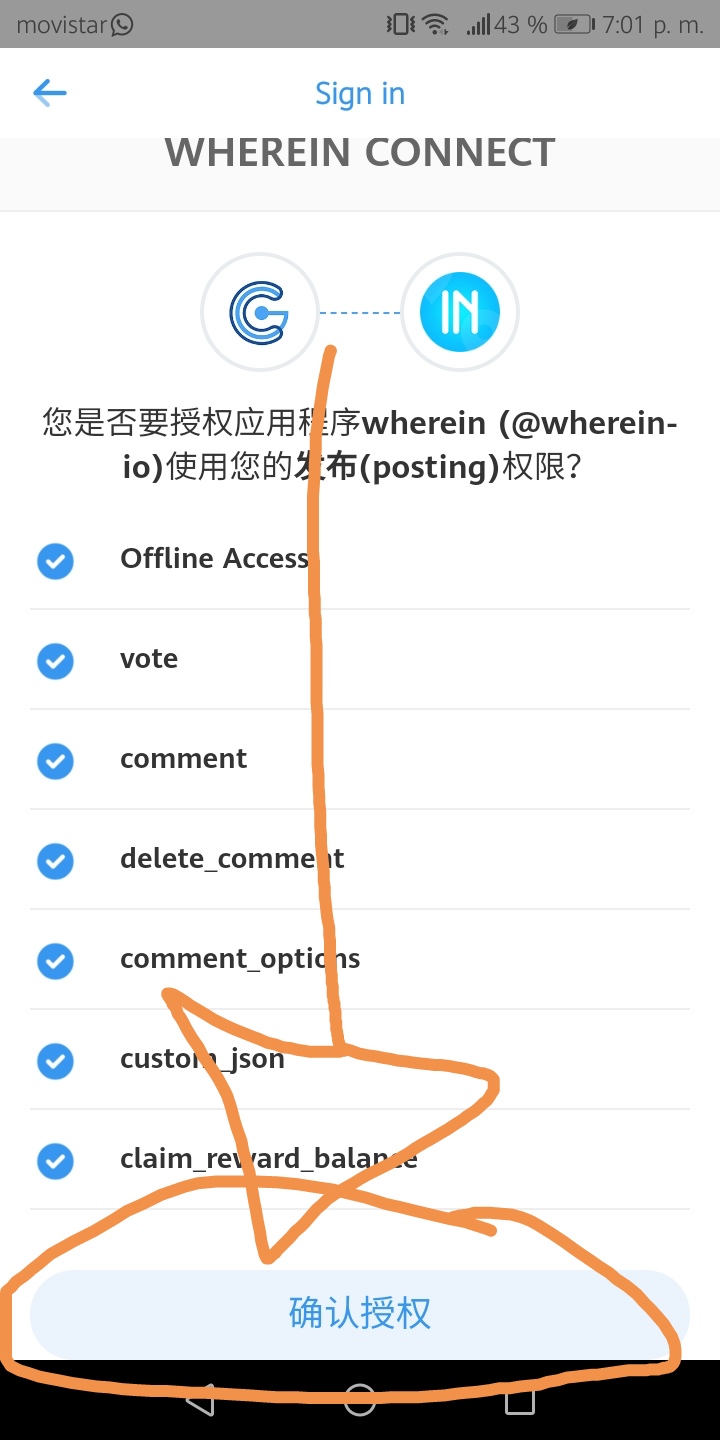The height and width of the screenshot is (1440, 720).
Task: Toggle the comment permission checkbox
Action: coord(55,761)
